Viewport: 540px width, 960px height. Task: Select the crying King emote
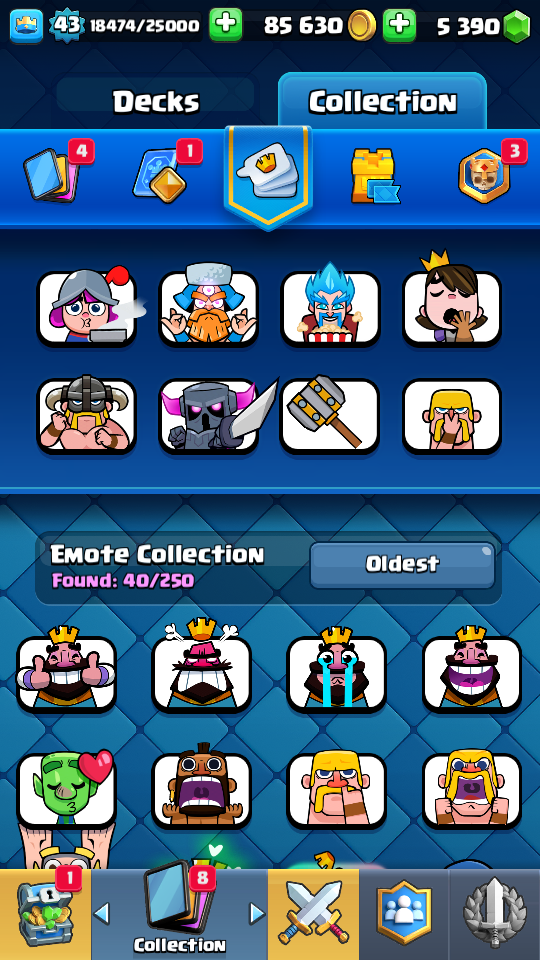[336, 674]
